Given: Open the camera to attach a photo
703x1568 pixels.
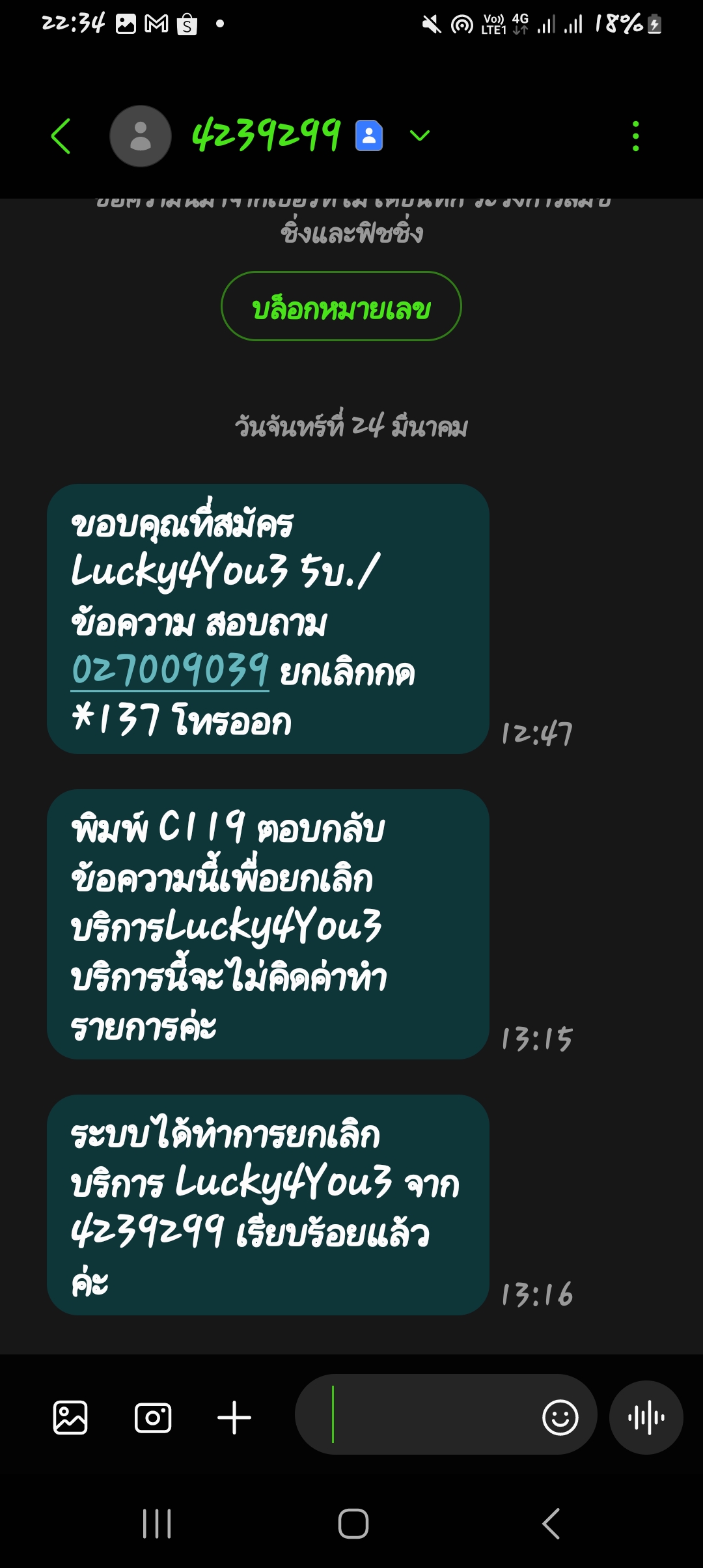Looking at the screenshot, I should 153,1418.
